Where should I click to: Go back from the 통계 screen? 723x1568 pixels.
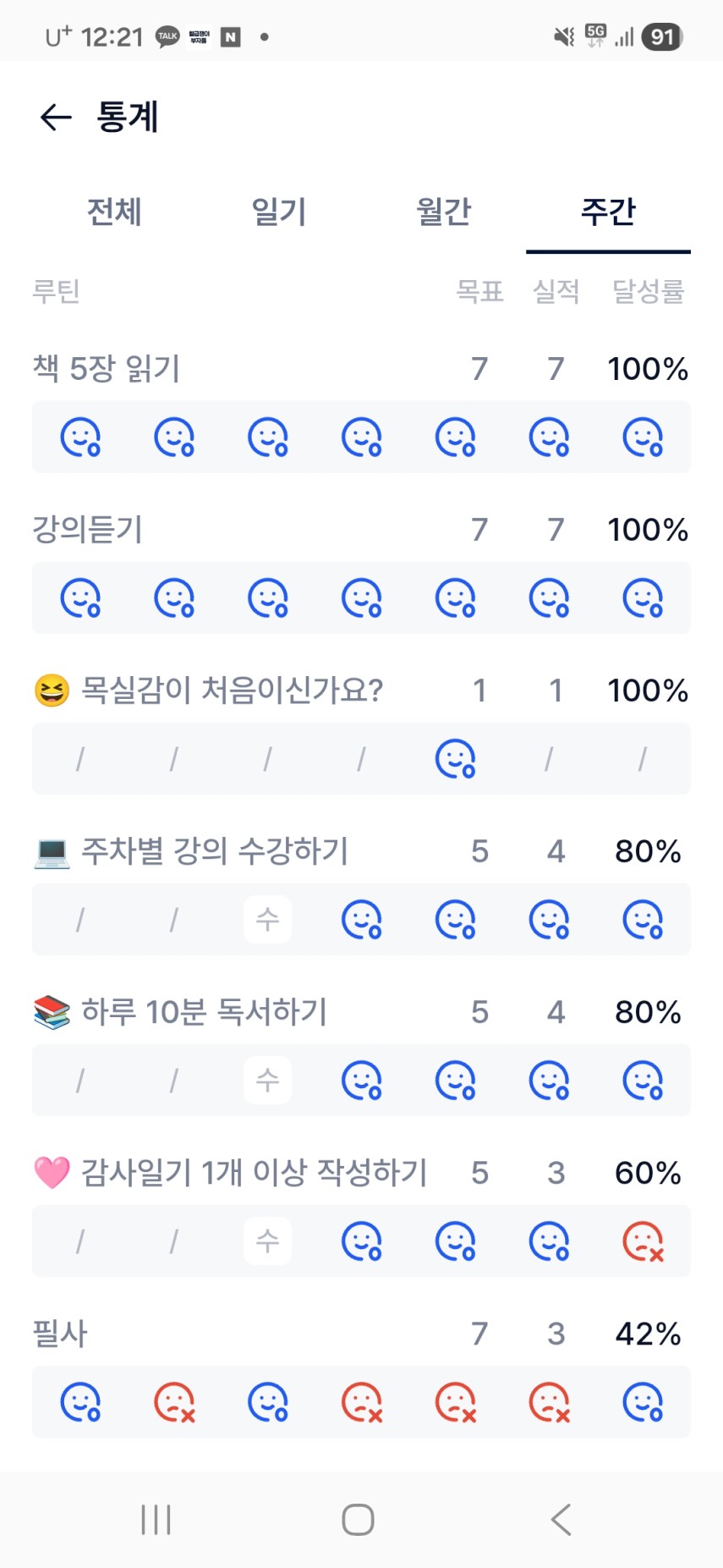pyautogui.click(x=56, y=117)
